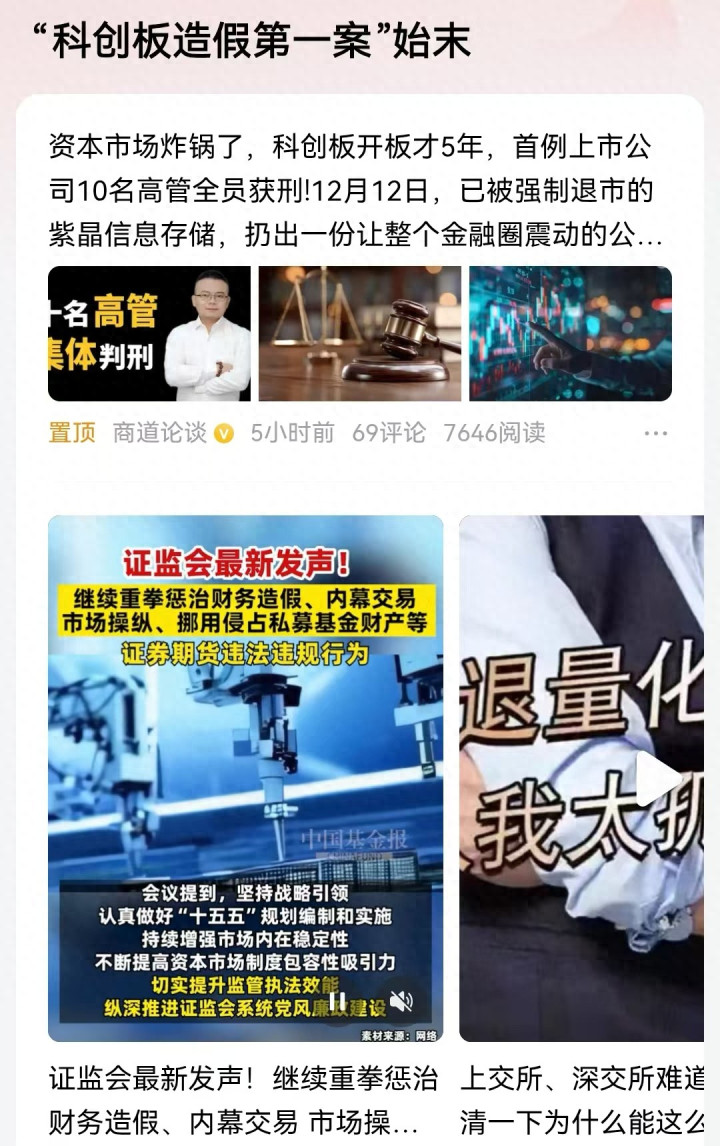
Task: Open the 69评论 comments of the pinned post
Action: 388,433
